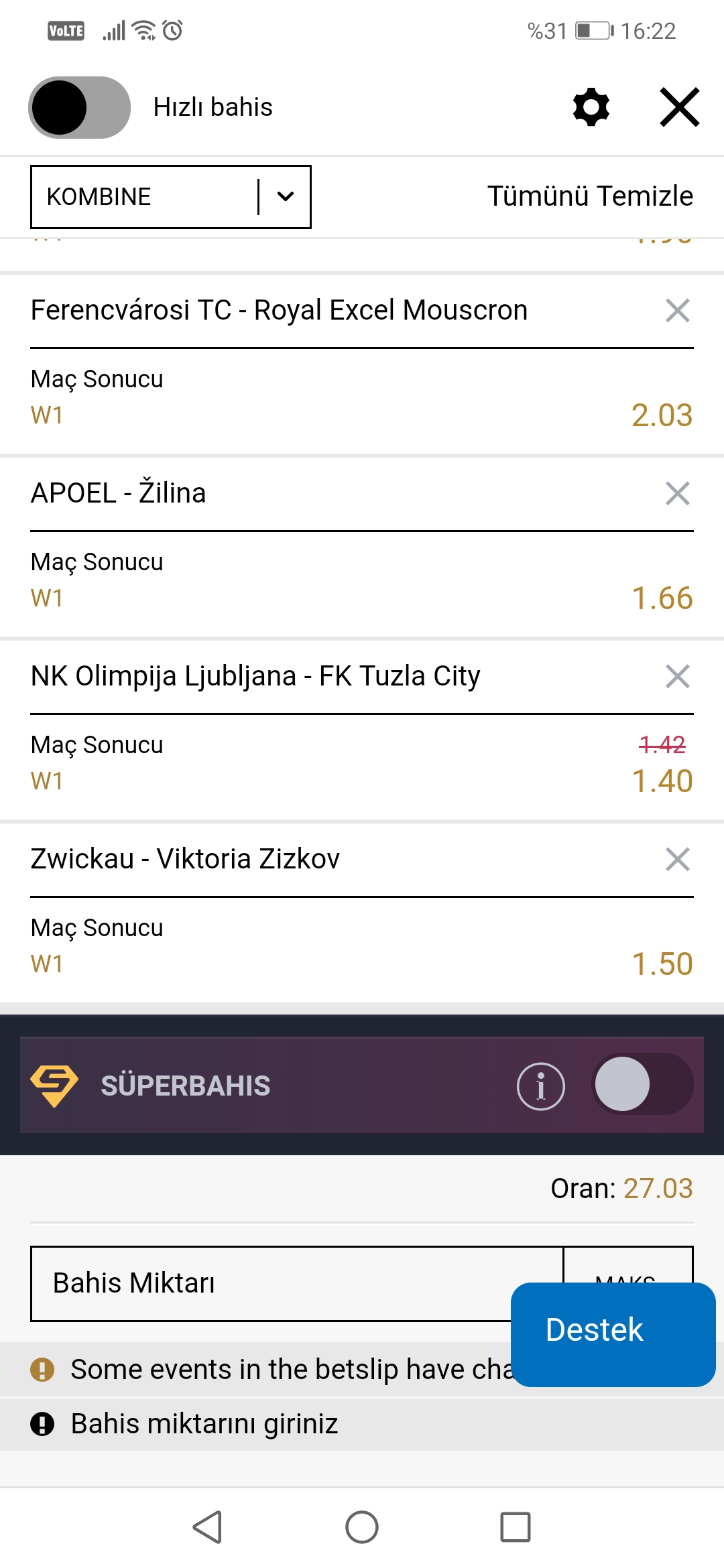Tap Tümünü Temizle to clear all bets
The height and width of the screenshot is (1568, 724).
tap(590, 196)
